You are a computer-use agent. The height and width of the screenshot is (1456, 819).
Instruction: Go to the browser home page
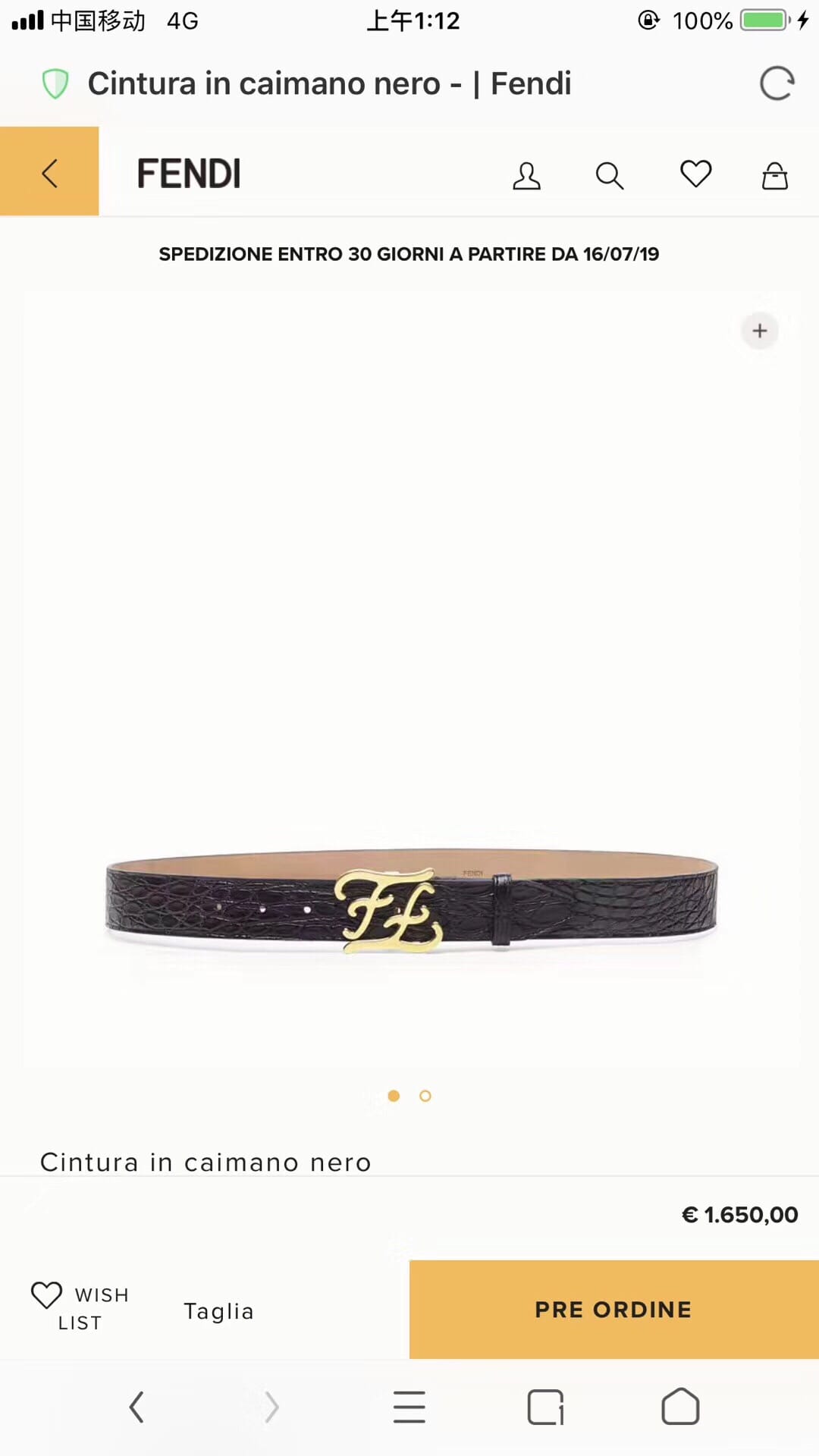[680, 1407]
